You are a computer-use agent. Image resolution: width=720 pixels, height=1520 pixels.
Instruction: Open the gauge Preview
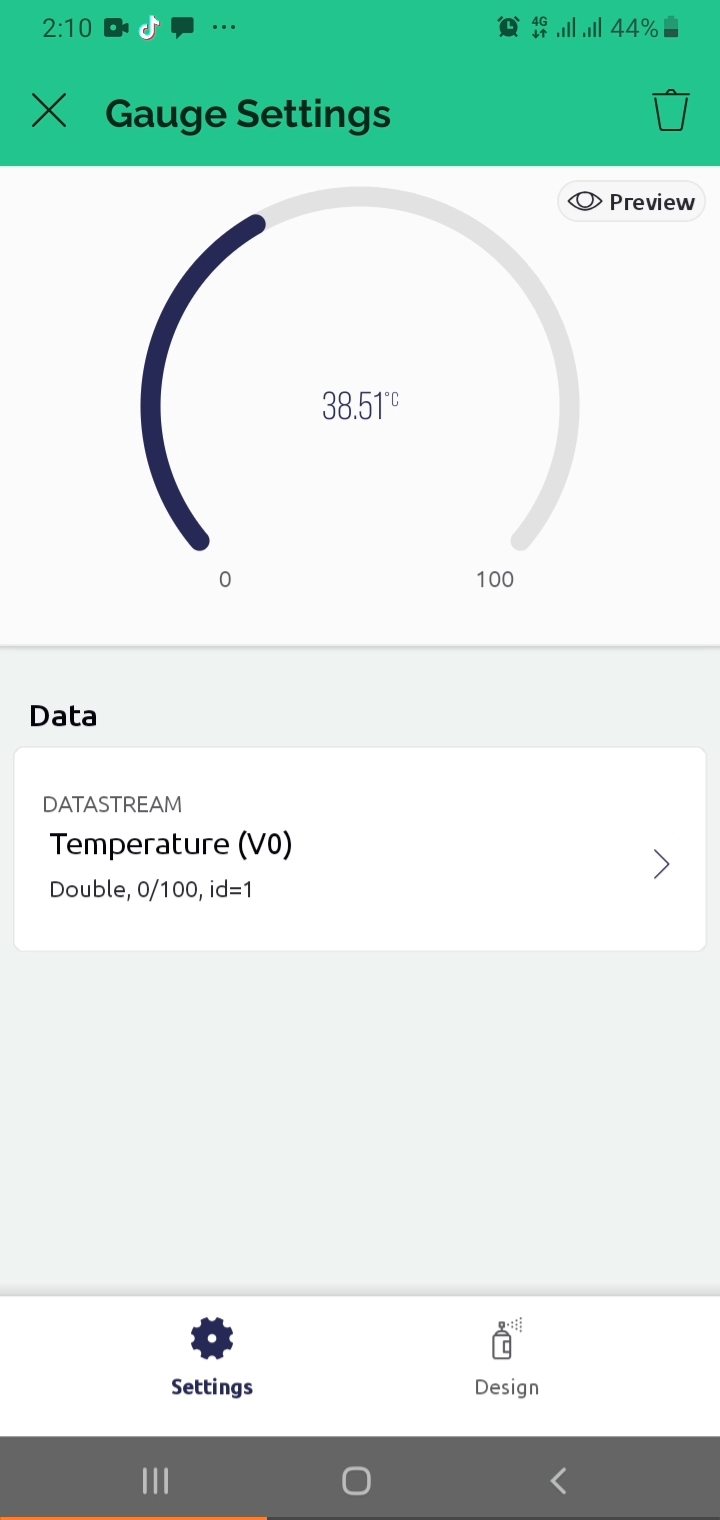tap(631, 202)
